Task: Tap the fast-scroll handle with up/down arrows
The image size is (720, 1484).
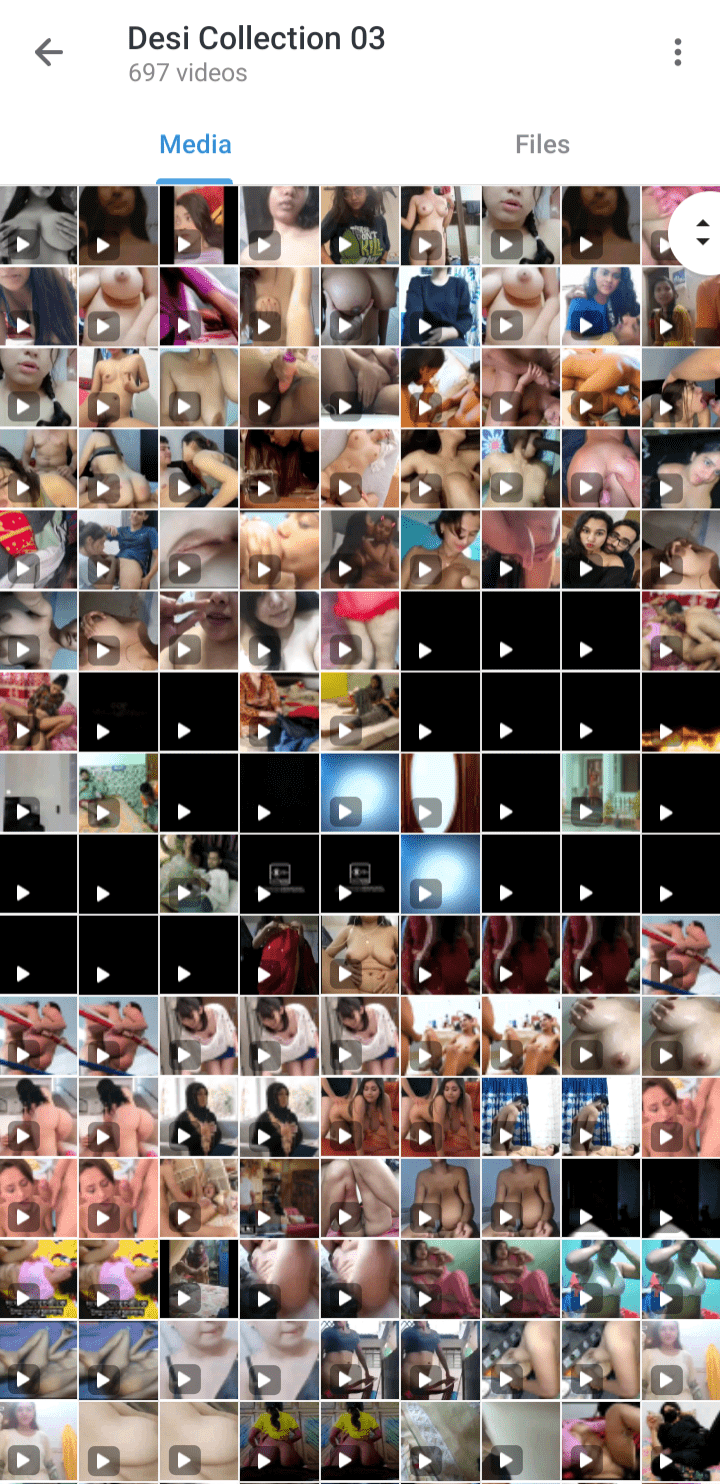Action: click(x=702, y=233)
